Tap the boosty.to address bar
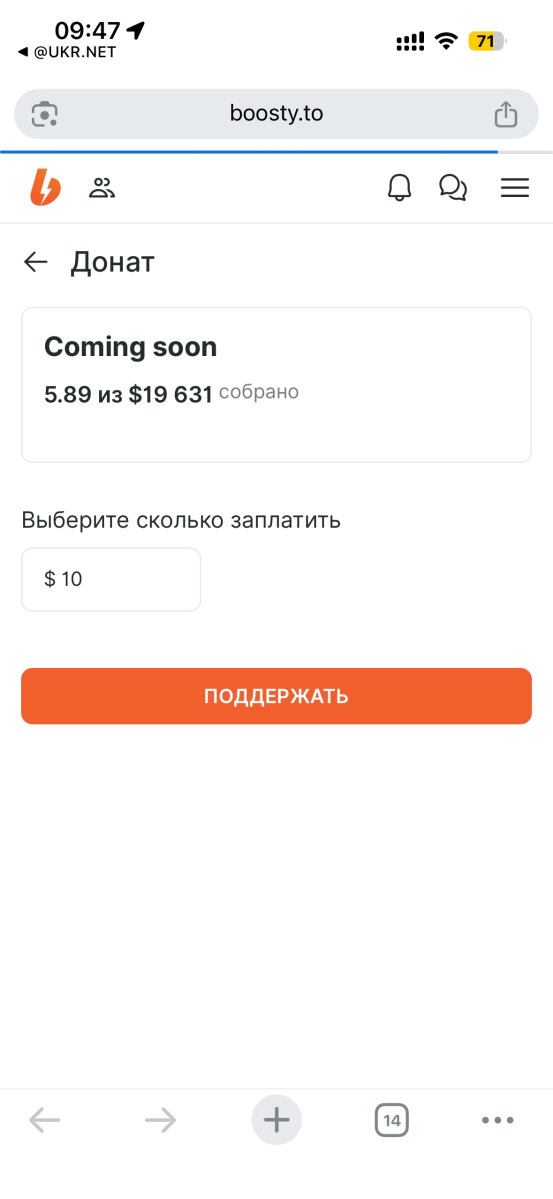 coord(276,114)
